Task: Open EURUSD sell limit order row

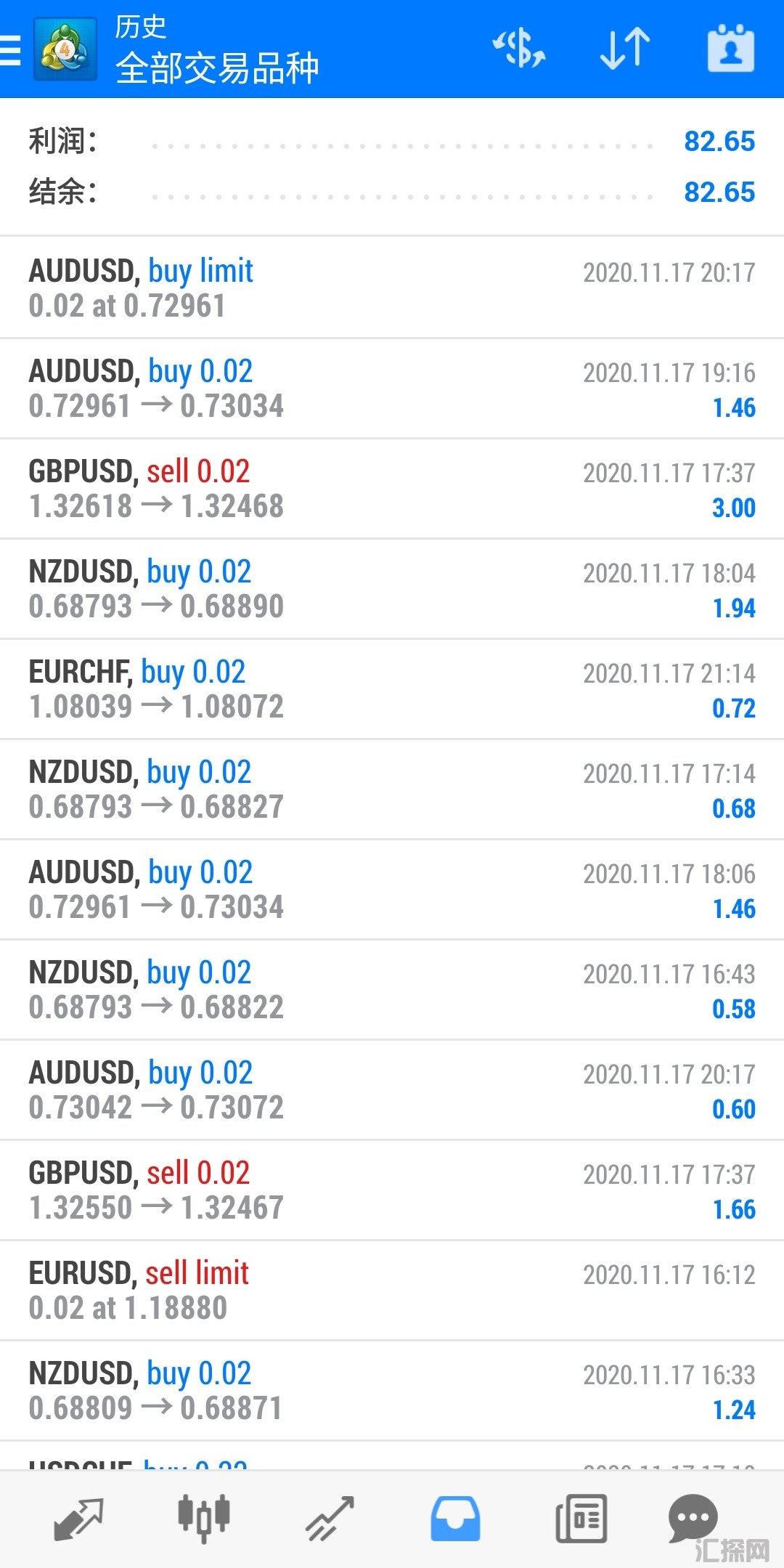Action: click(392, 1290)
